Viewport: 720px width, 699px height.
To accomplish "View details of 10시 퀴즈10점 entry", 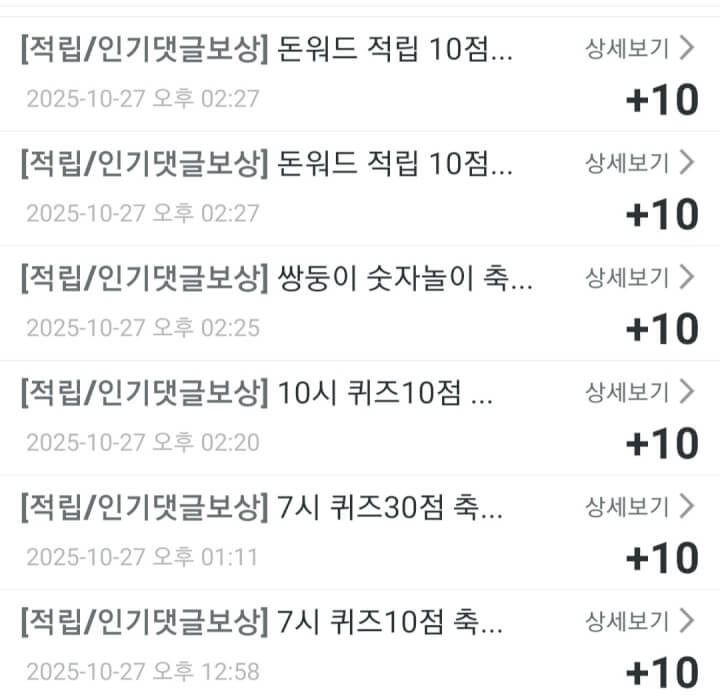I will click(x=638, y=392).
